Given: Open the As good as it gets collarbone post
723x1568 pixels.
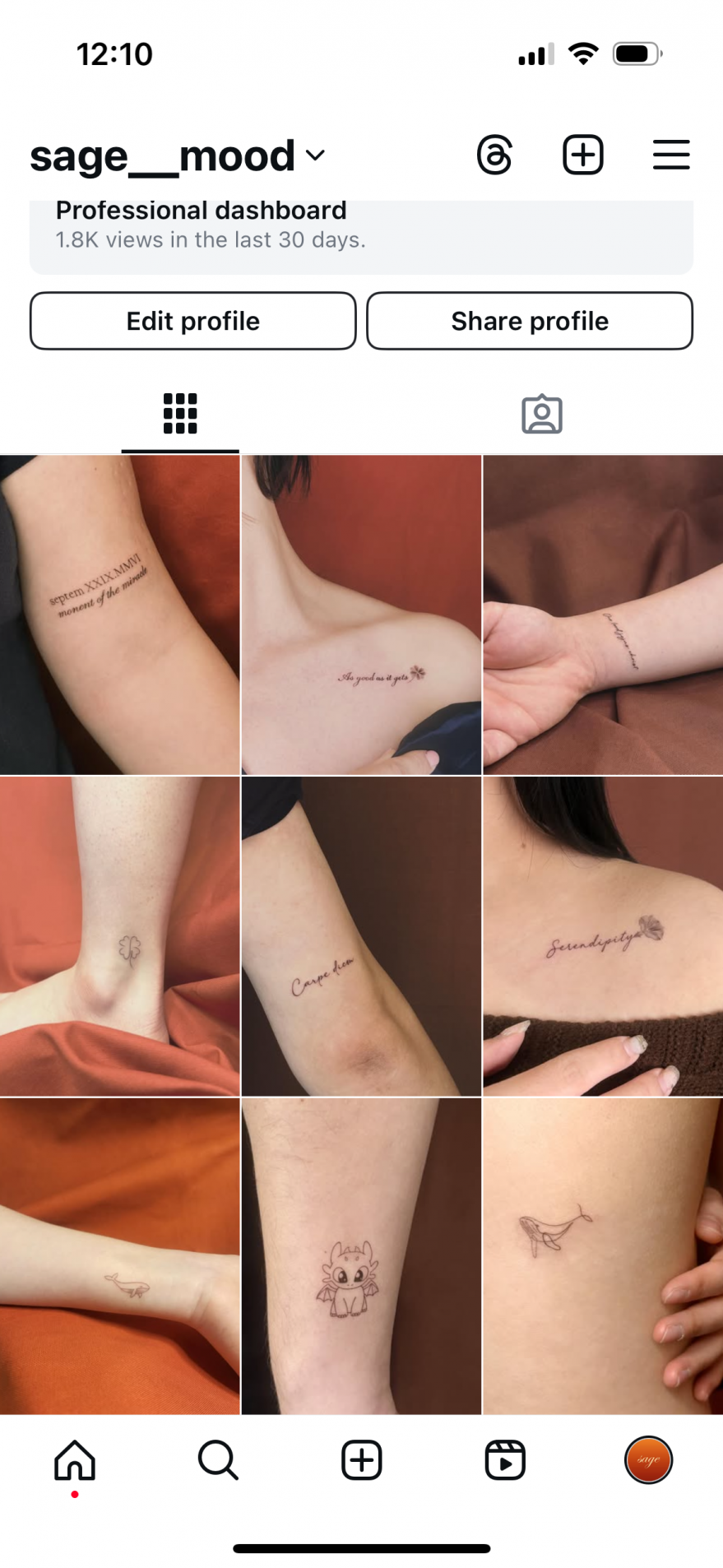Looking at the screenshot, I should tap(361, 615).
